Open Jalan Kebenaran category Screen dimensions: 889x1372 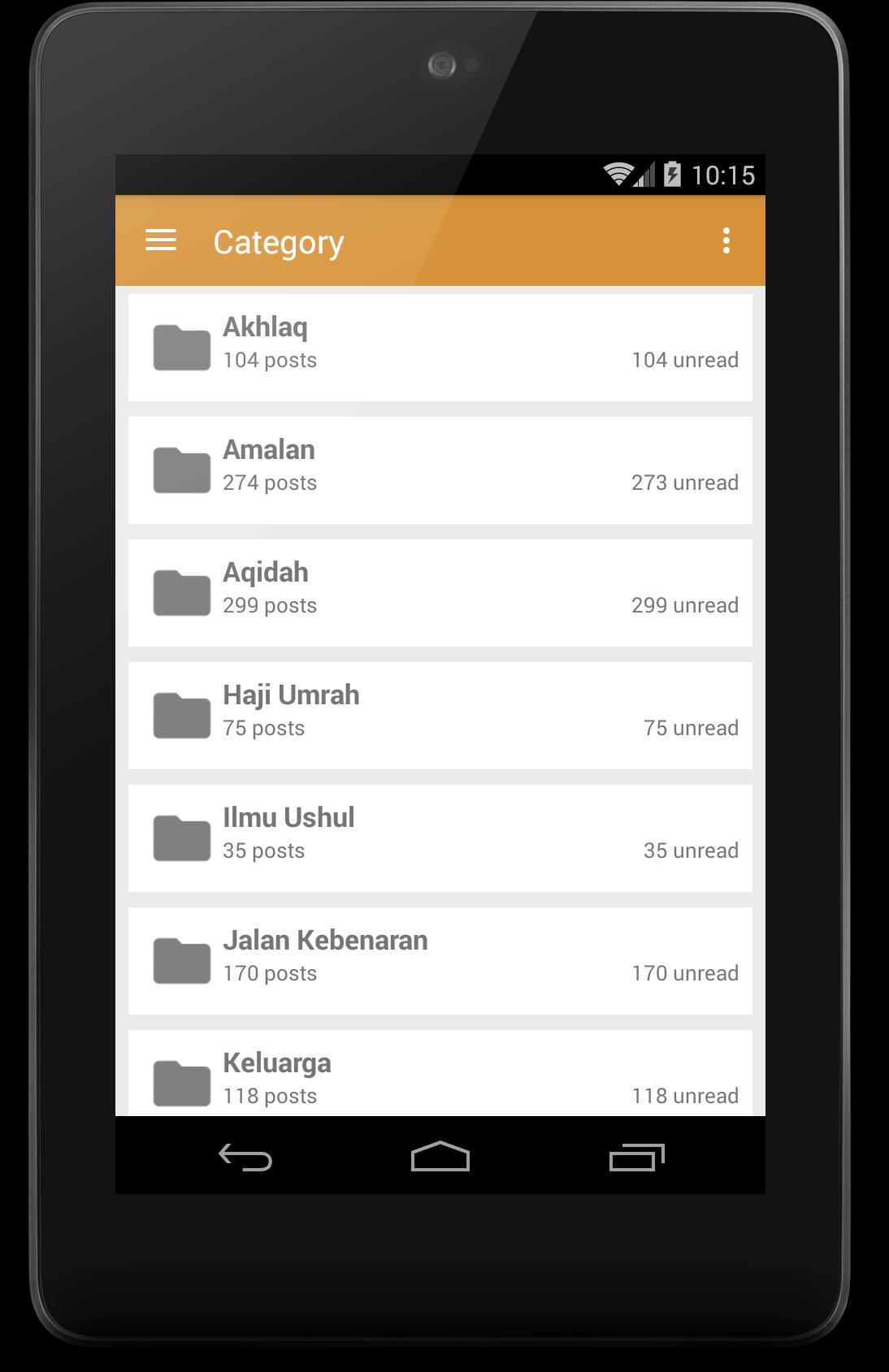[440, 960]
